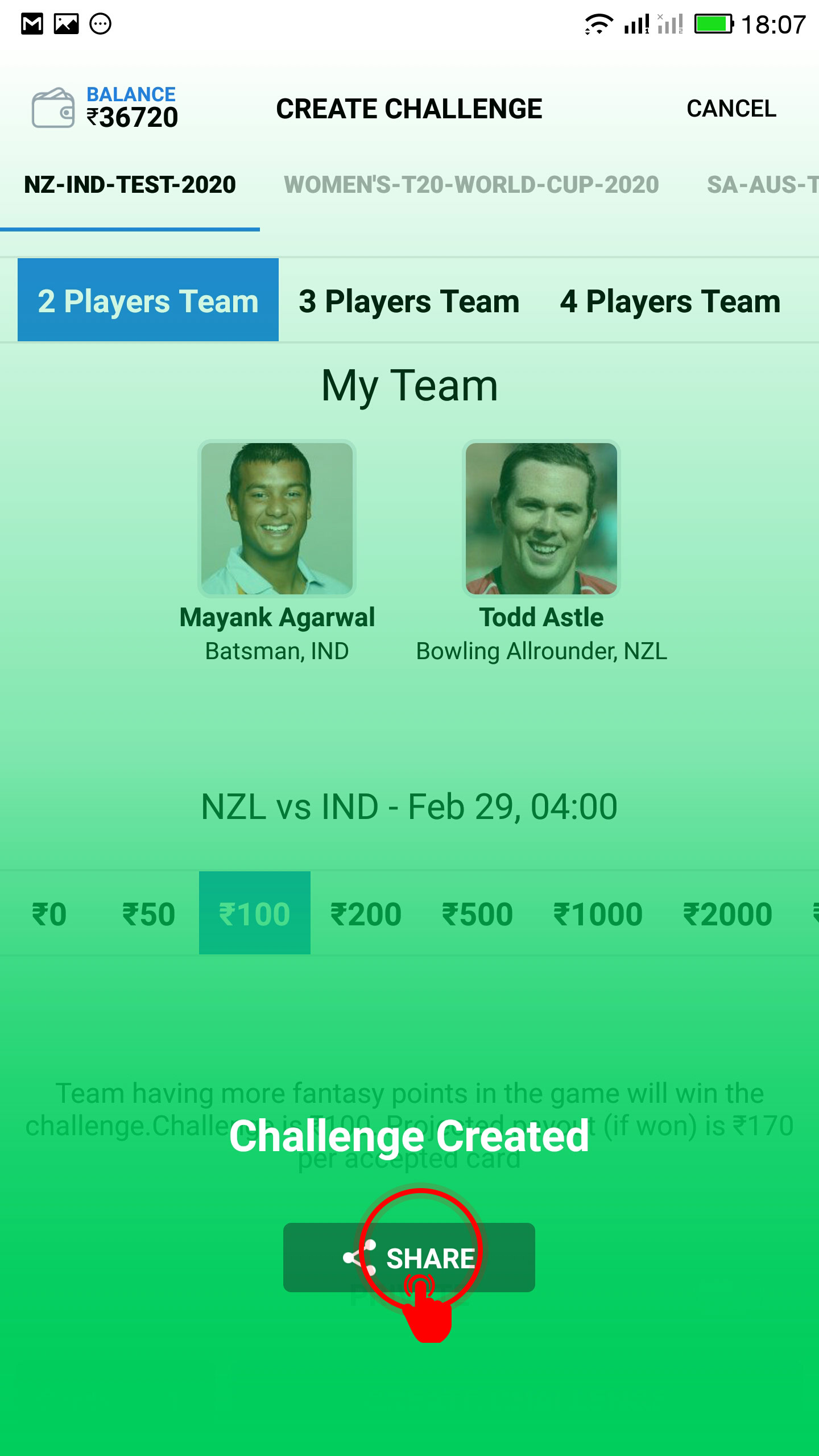Screen dimensions: 819x1456
Task: Choose the ₹2000 amount
Action: click(x=727, y=914)
